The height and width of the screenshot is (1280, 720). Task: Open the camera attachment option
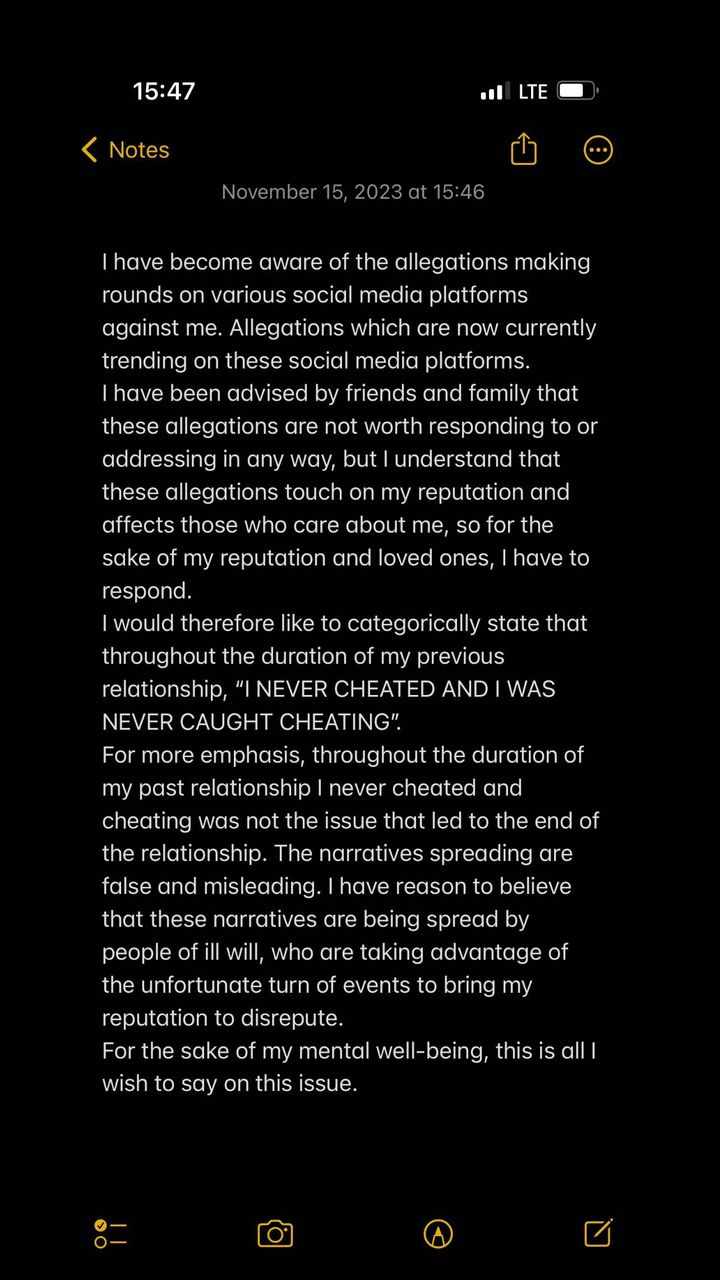[275, 1233]
